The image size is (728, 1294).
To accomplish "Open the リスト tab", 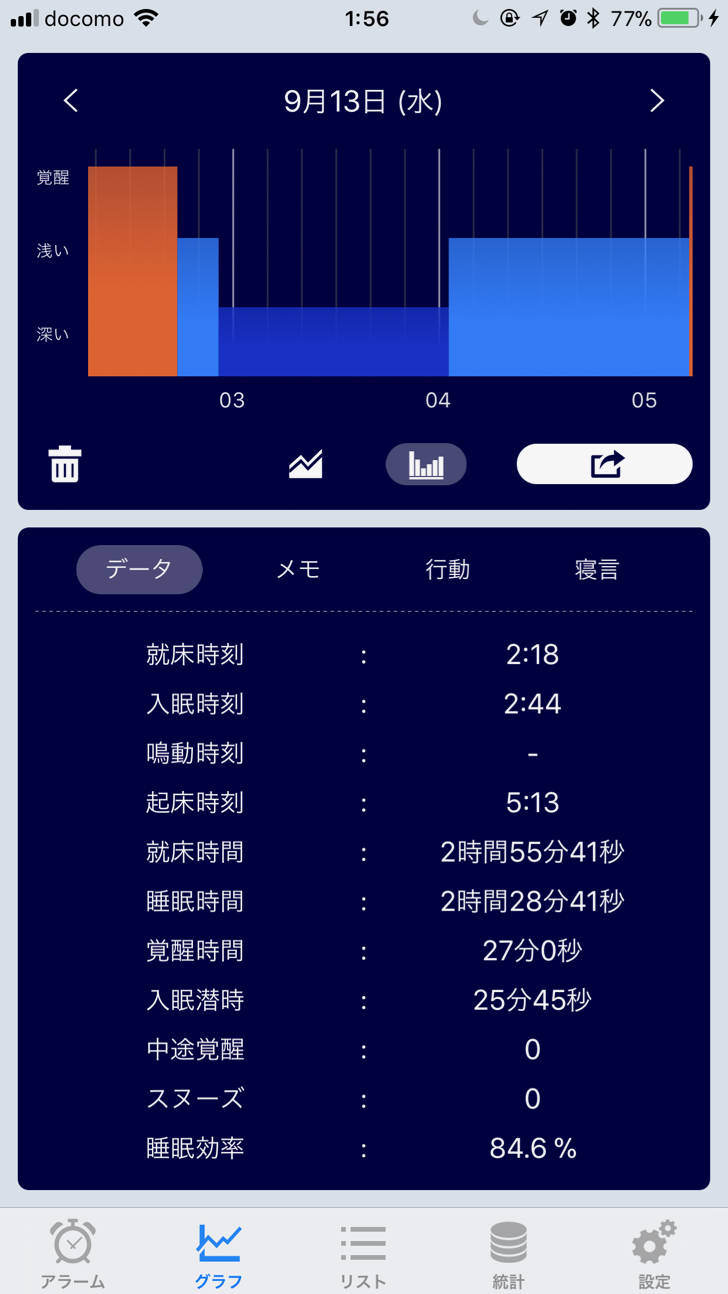I will [x=363, y=1254].
